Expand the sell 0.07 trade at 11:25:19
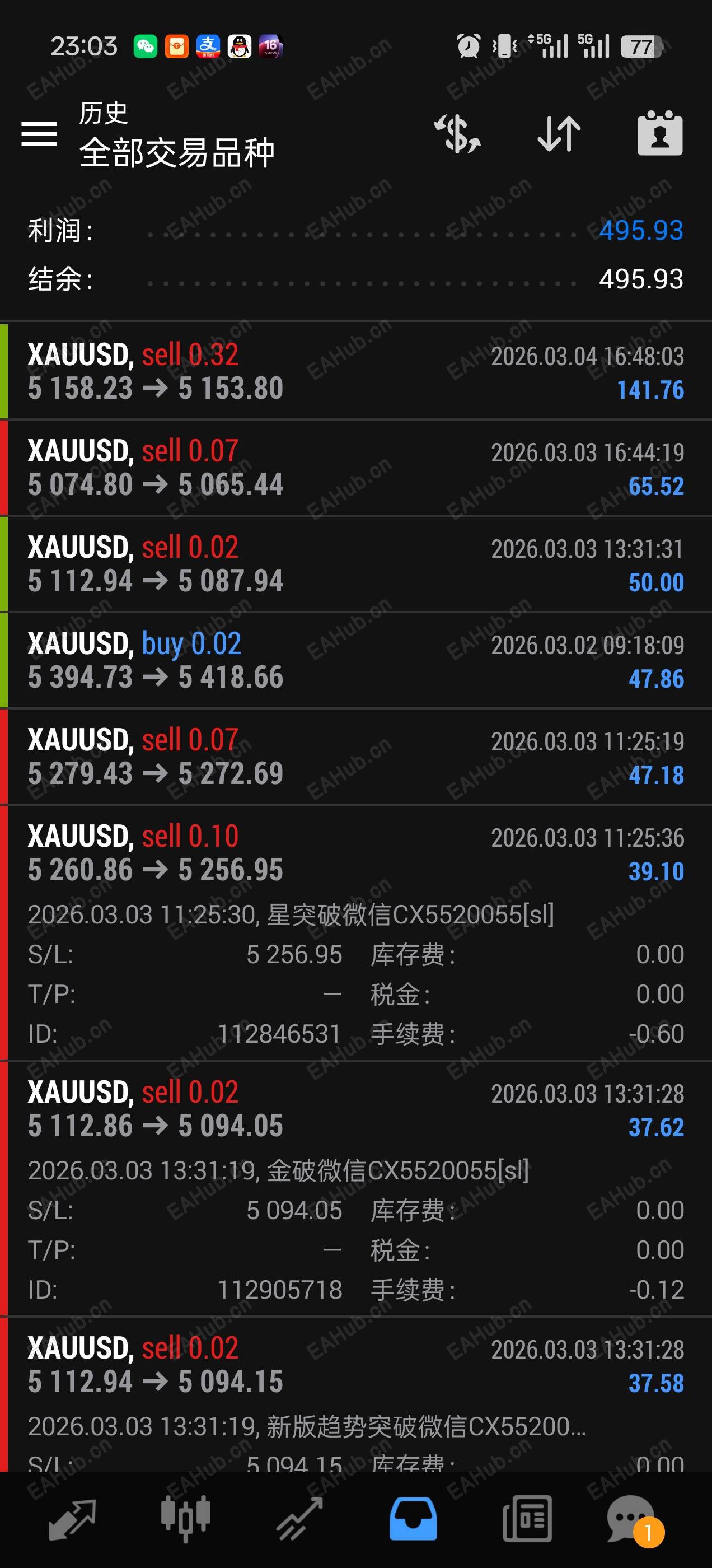 point(356,756)
